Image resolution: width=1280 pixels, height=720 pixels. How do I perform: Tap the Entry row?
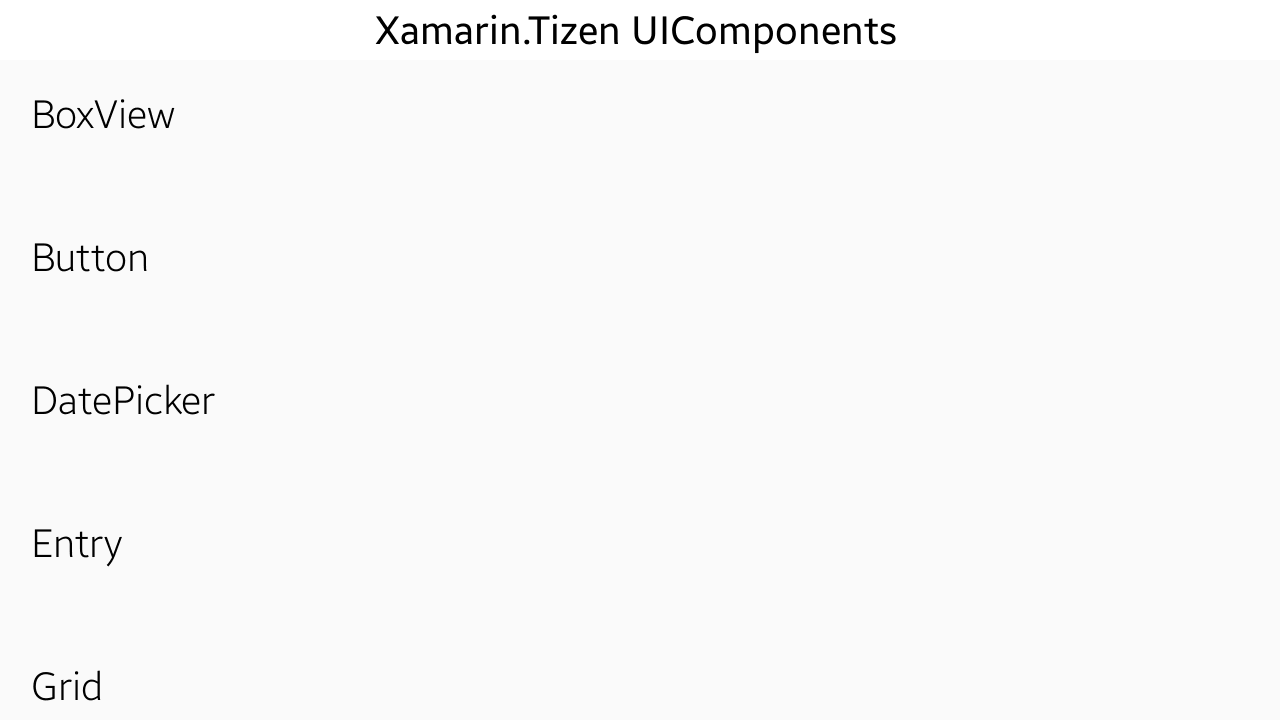[77, 545]
